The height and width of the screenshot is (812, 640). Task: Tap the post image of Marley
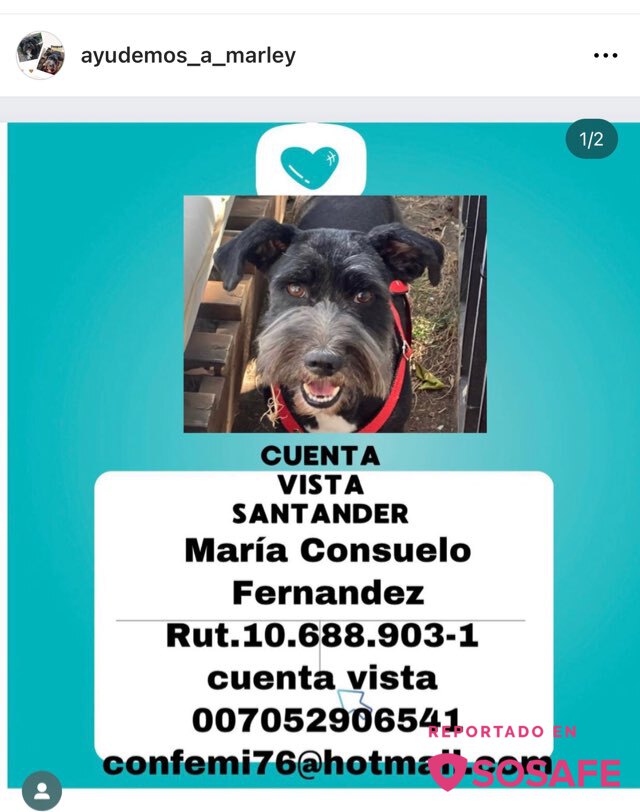coord(334,314)
